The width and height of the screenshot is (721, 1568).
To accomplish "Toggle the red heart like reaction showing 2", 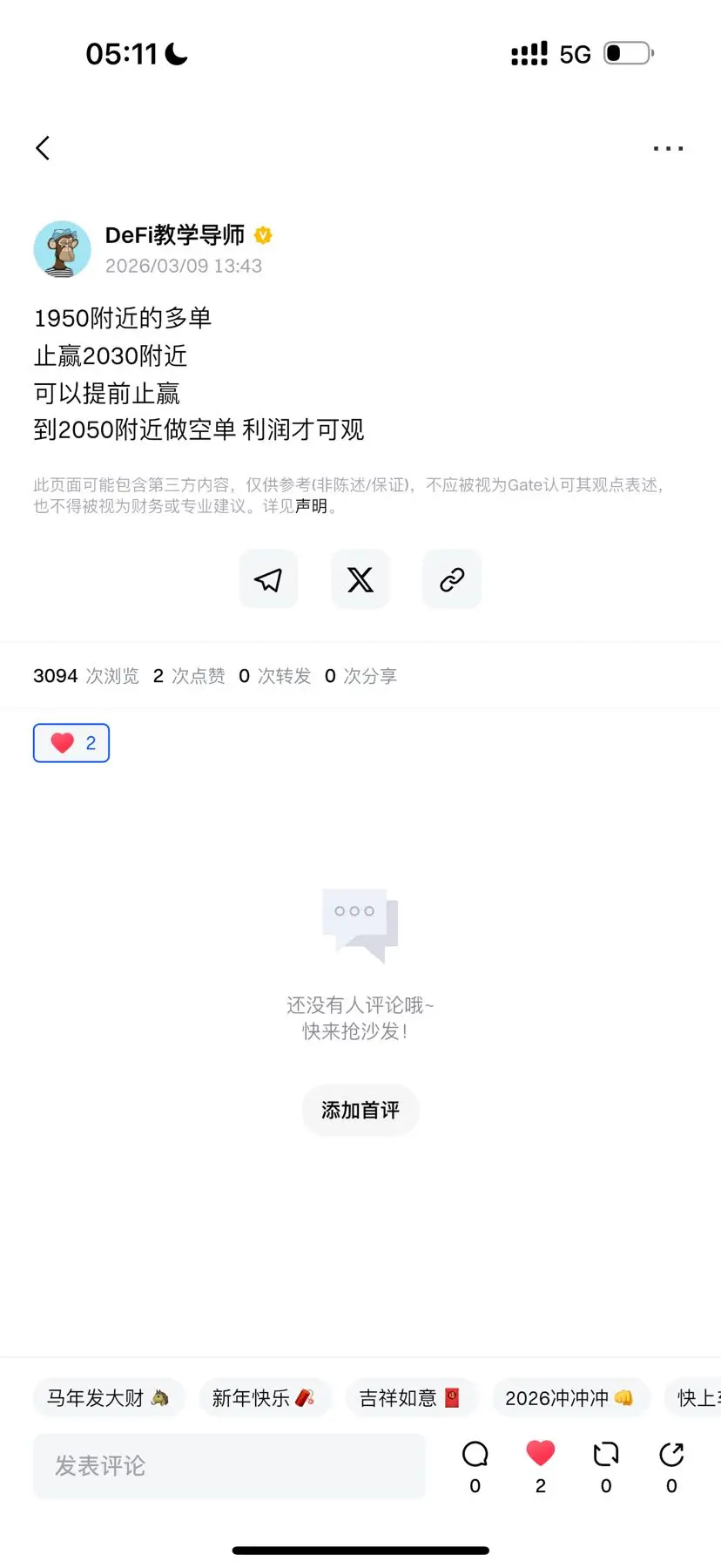I will coord(71,742).
